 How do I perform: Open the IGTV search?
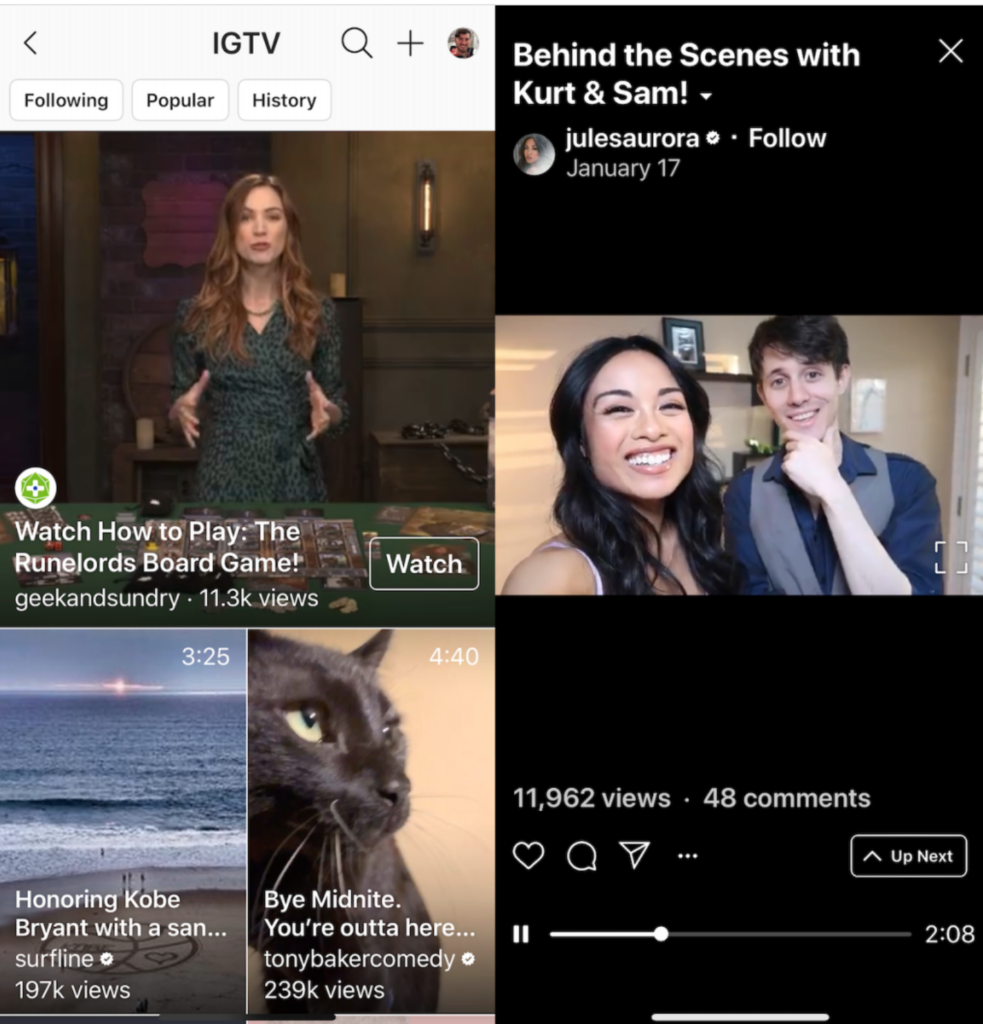(x=356, y=43)
